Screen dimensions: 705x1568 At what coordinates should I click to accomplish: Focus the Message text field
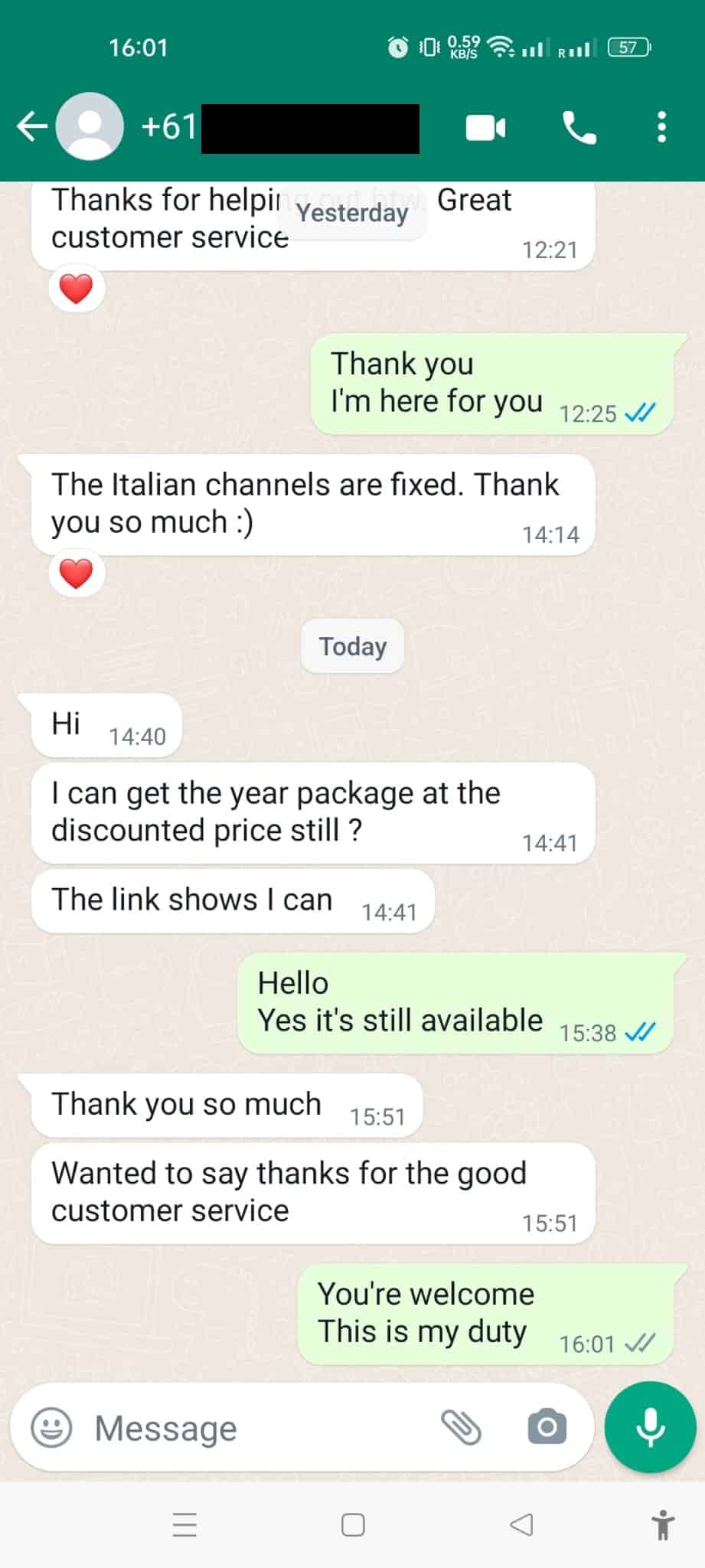(260, 1428)
